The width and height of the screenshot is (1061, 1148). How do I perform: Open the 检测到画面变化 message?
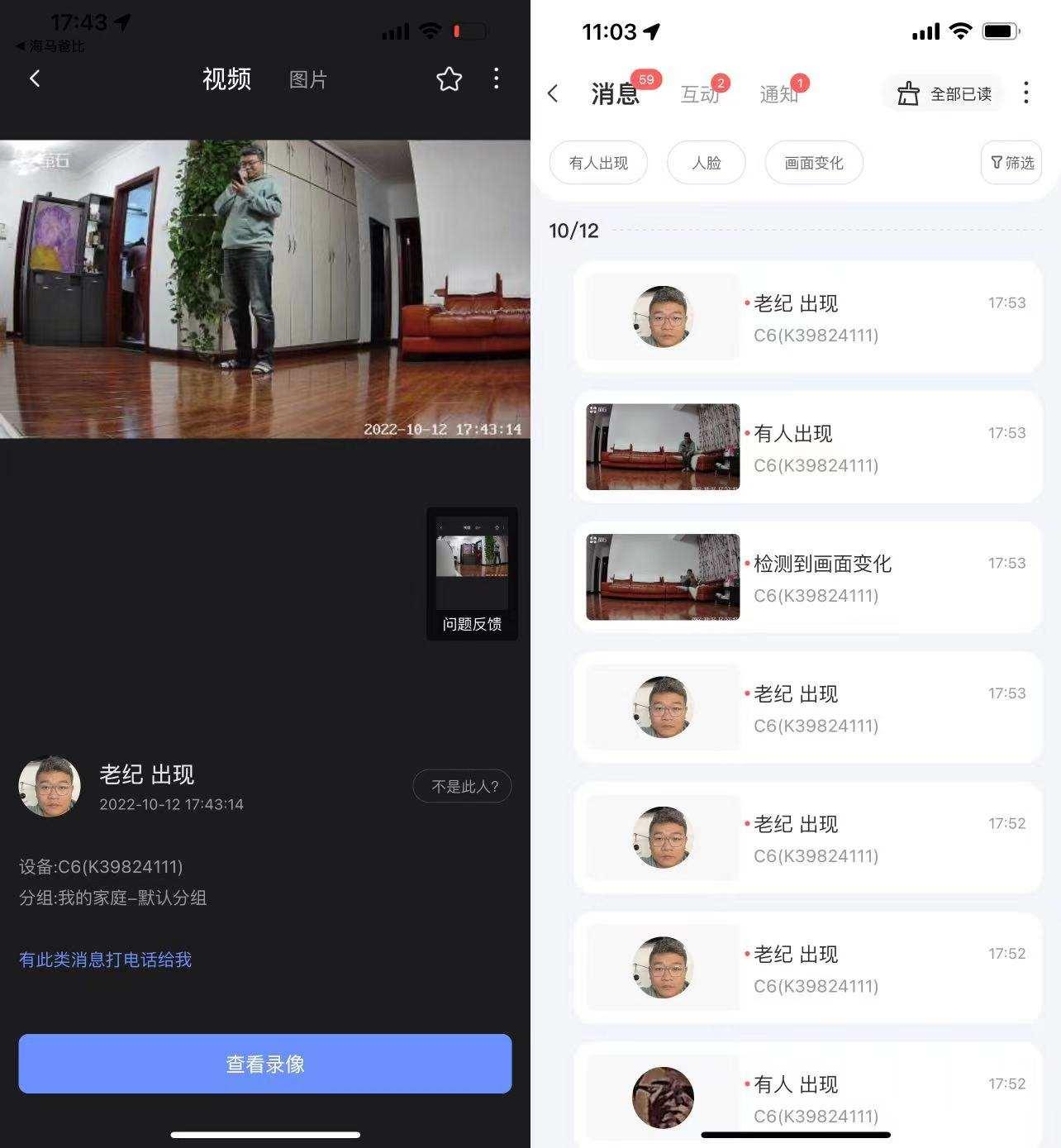point(808,578)
